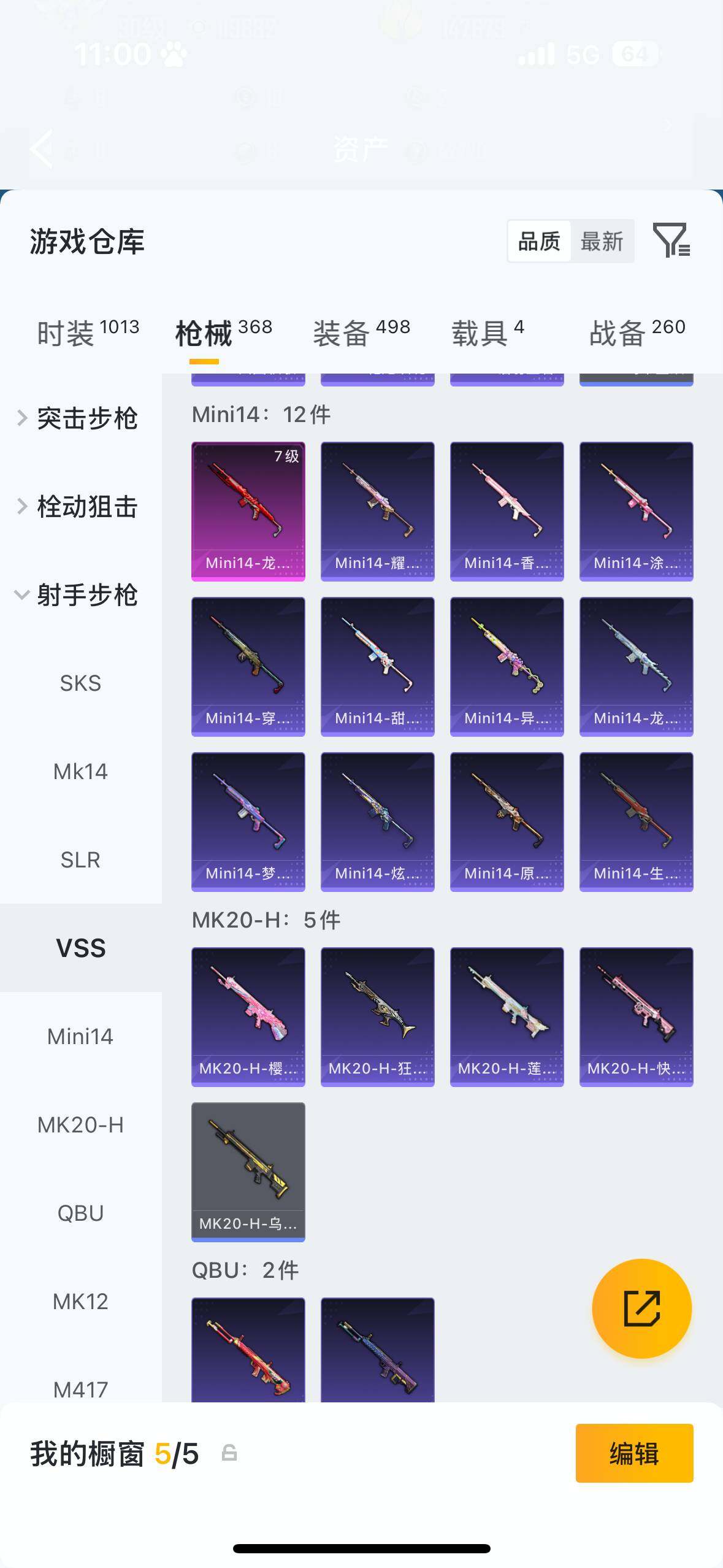The image size is (723, 1568).
Task: Go back using the top-left arrow
Action: tap(42, 148)
